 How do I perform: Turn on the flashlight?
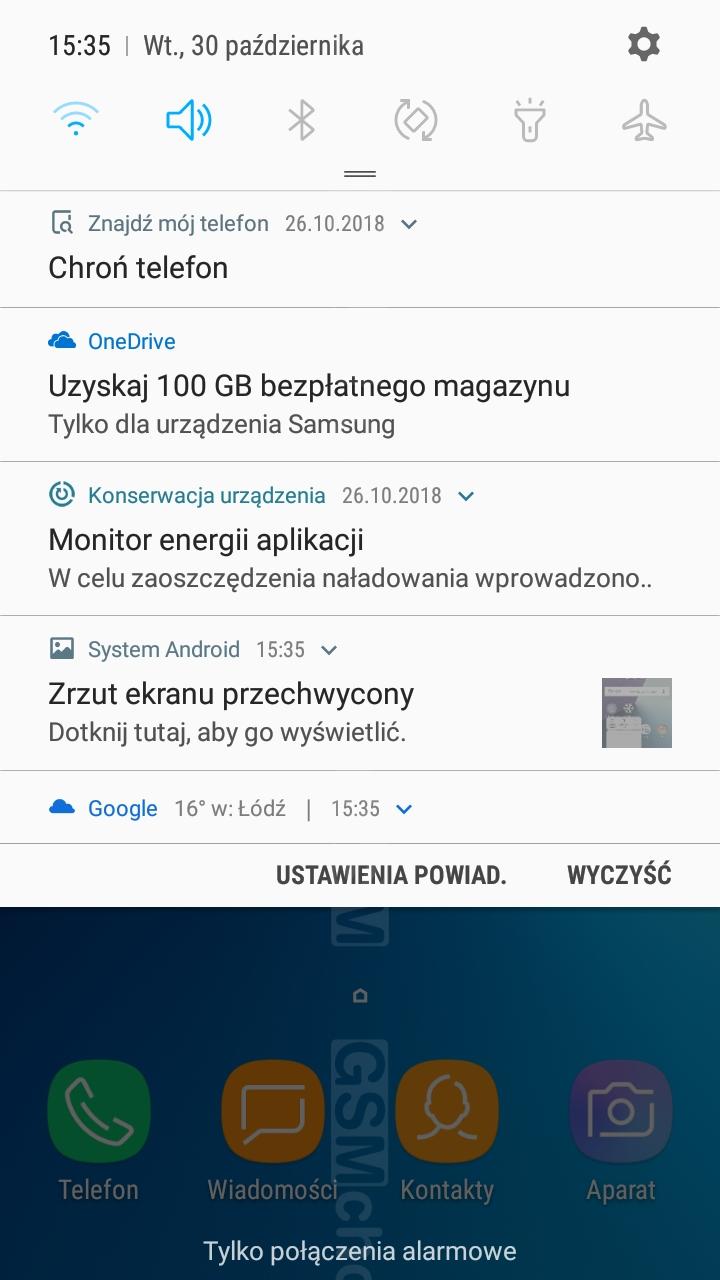coord(530,121)
